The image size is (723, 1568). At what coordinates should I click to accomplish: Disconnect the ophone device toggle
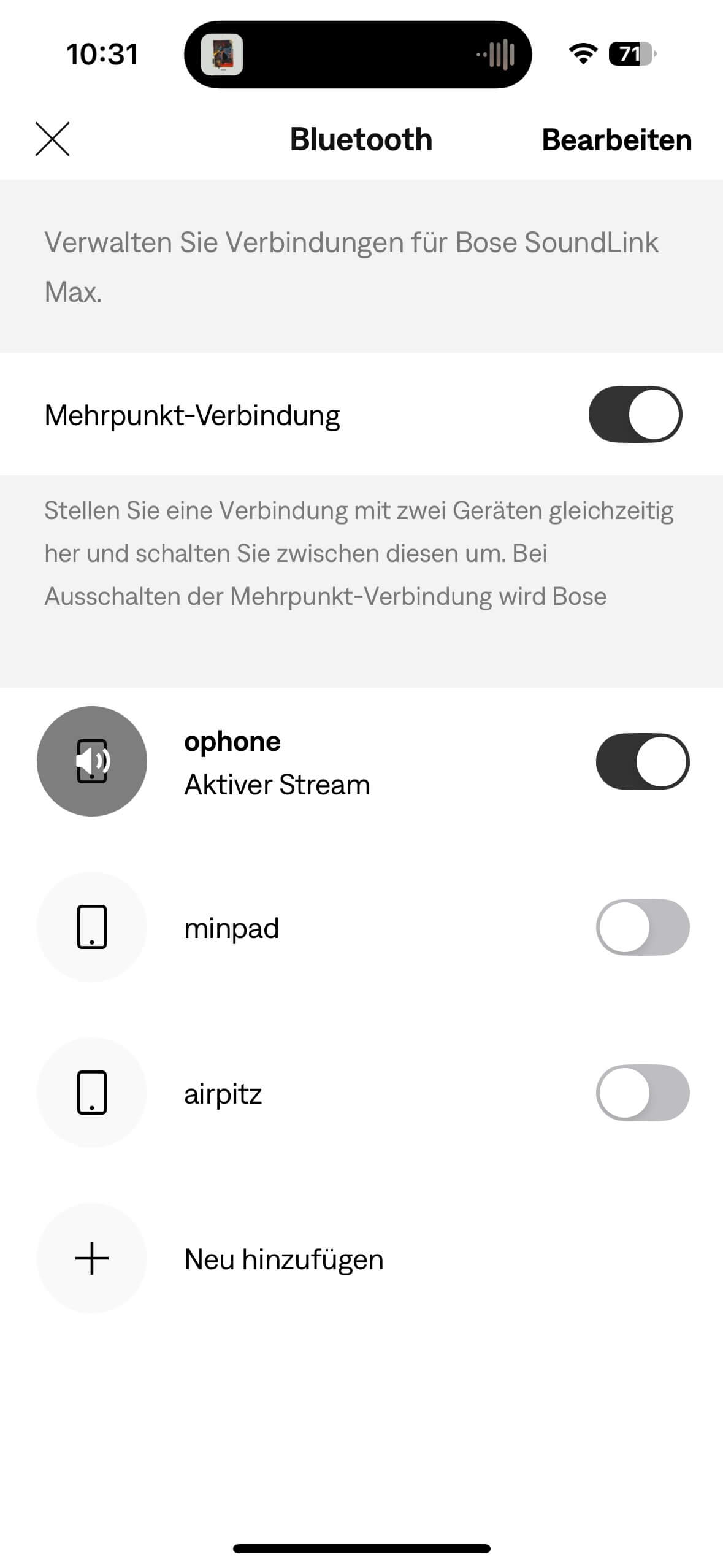(642, 761)
